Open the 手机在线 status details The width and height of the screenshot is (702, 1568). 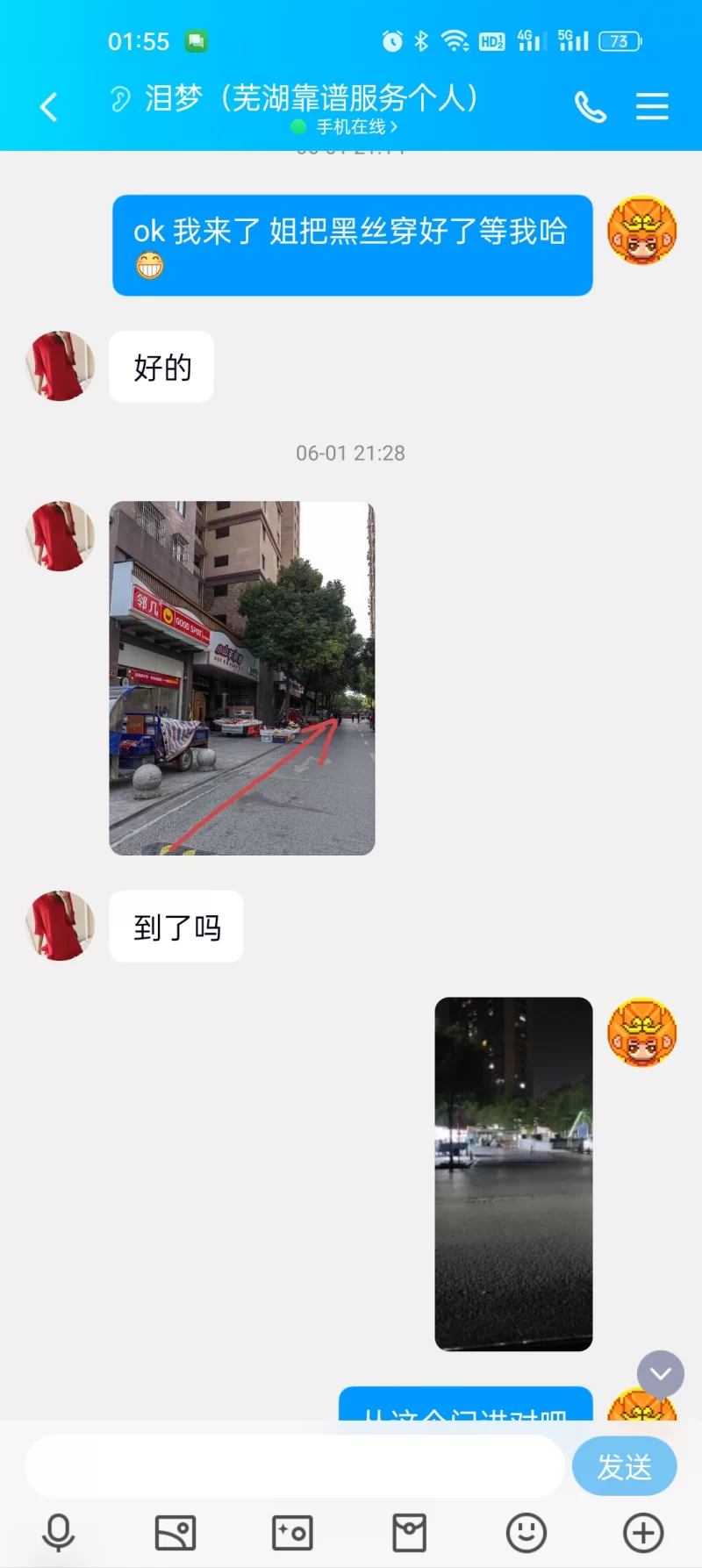351,127
